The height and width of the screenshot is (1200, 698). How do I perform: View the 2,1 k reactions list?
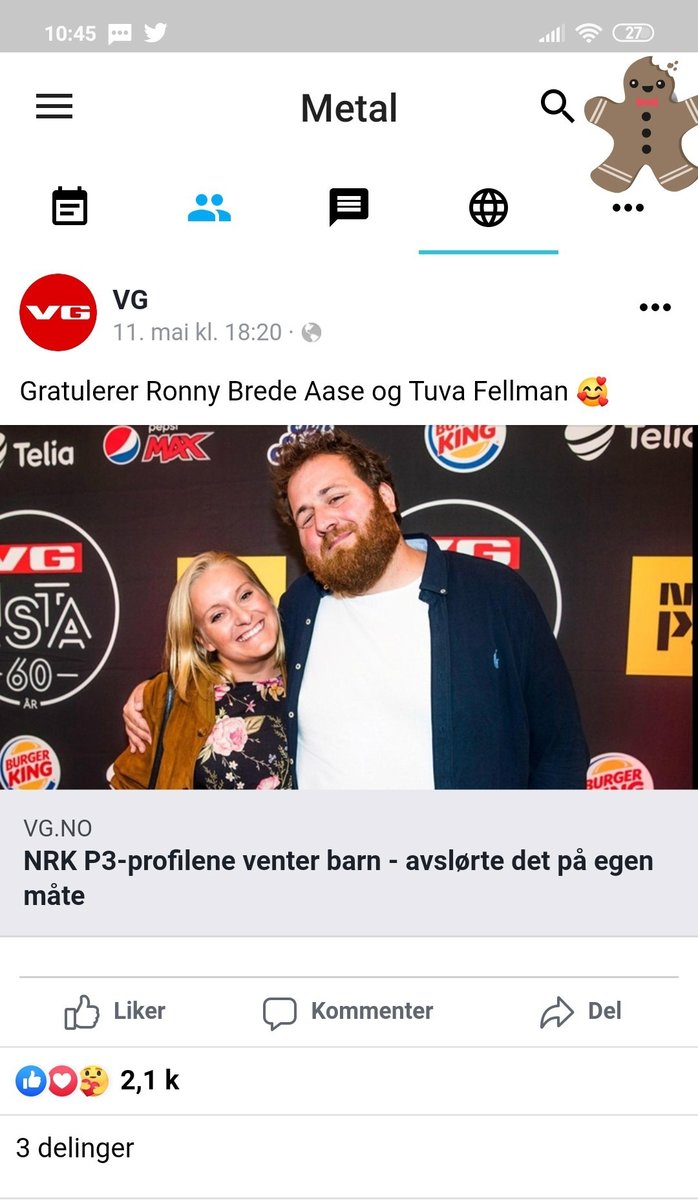pyautogui.click(x=98, y=1080)
